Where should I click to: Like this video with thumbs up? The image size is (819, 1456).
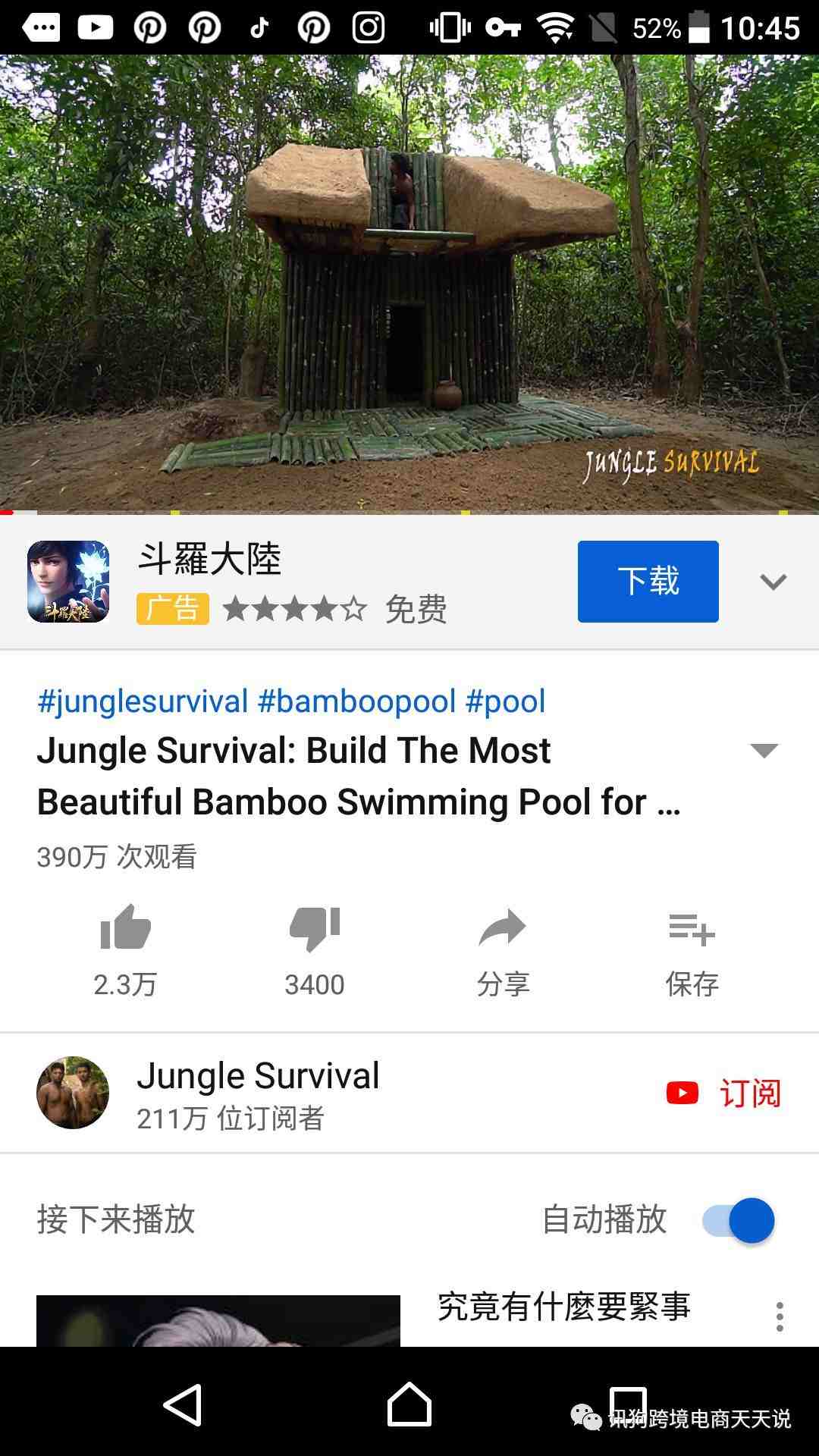coord(125,929)
